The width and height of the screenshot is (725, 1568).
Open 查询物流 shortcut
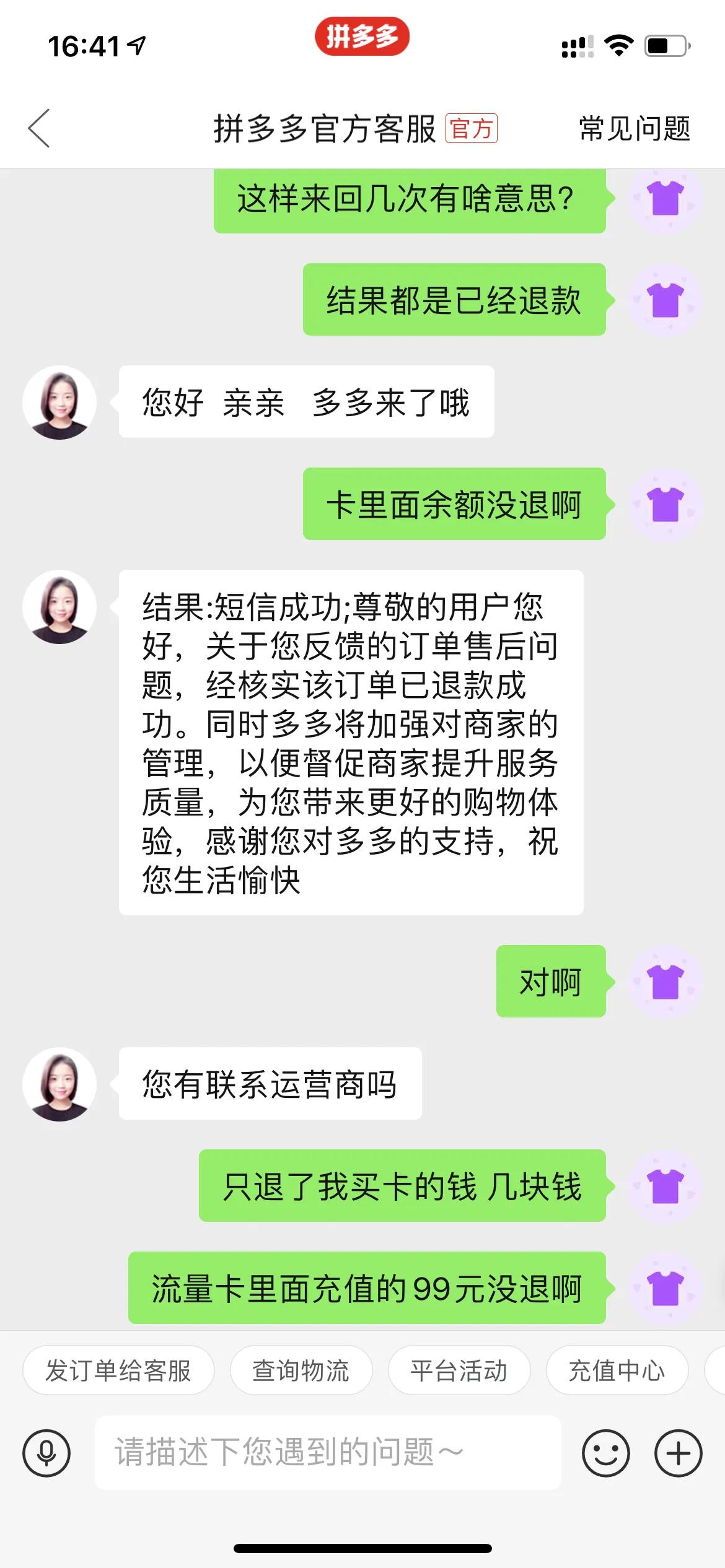click(301, 1370)
